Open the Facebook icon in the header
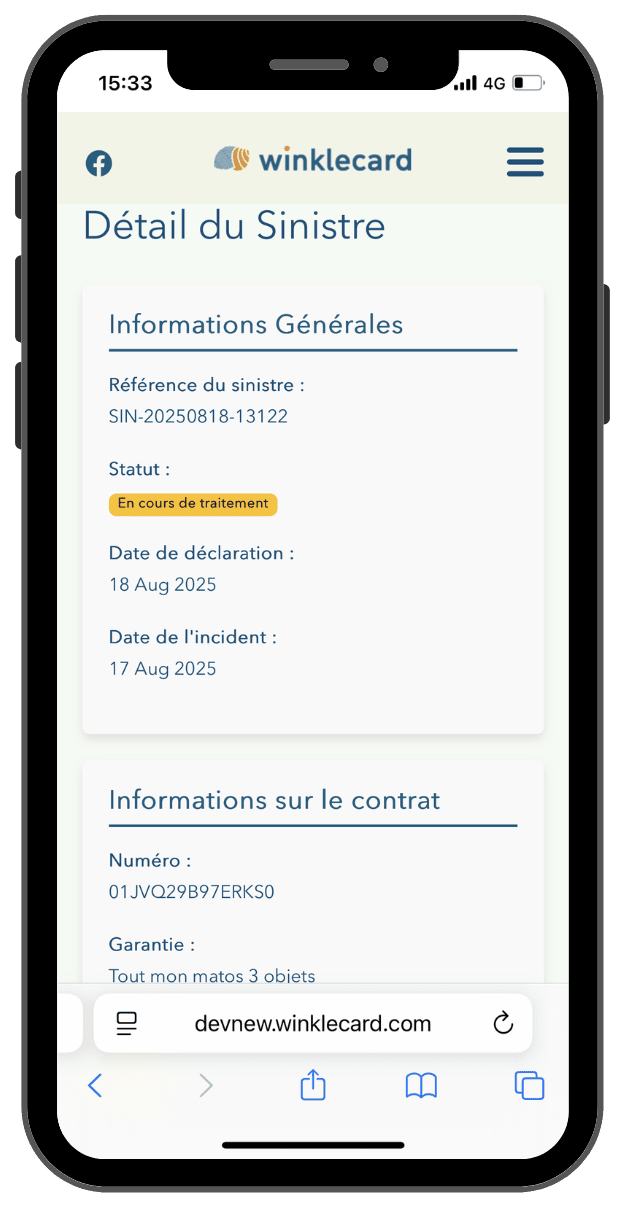624x1208 pixels. click(98, 163)
